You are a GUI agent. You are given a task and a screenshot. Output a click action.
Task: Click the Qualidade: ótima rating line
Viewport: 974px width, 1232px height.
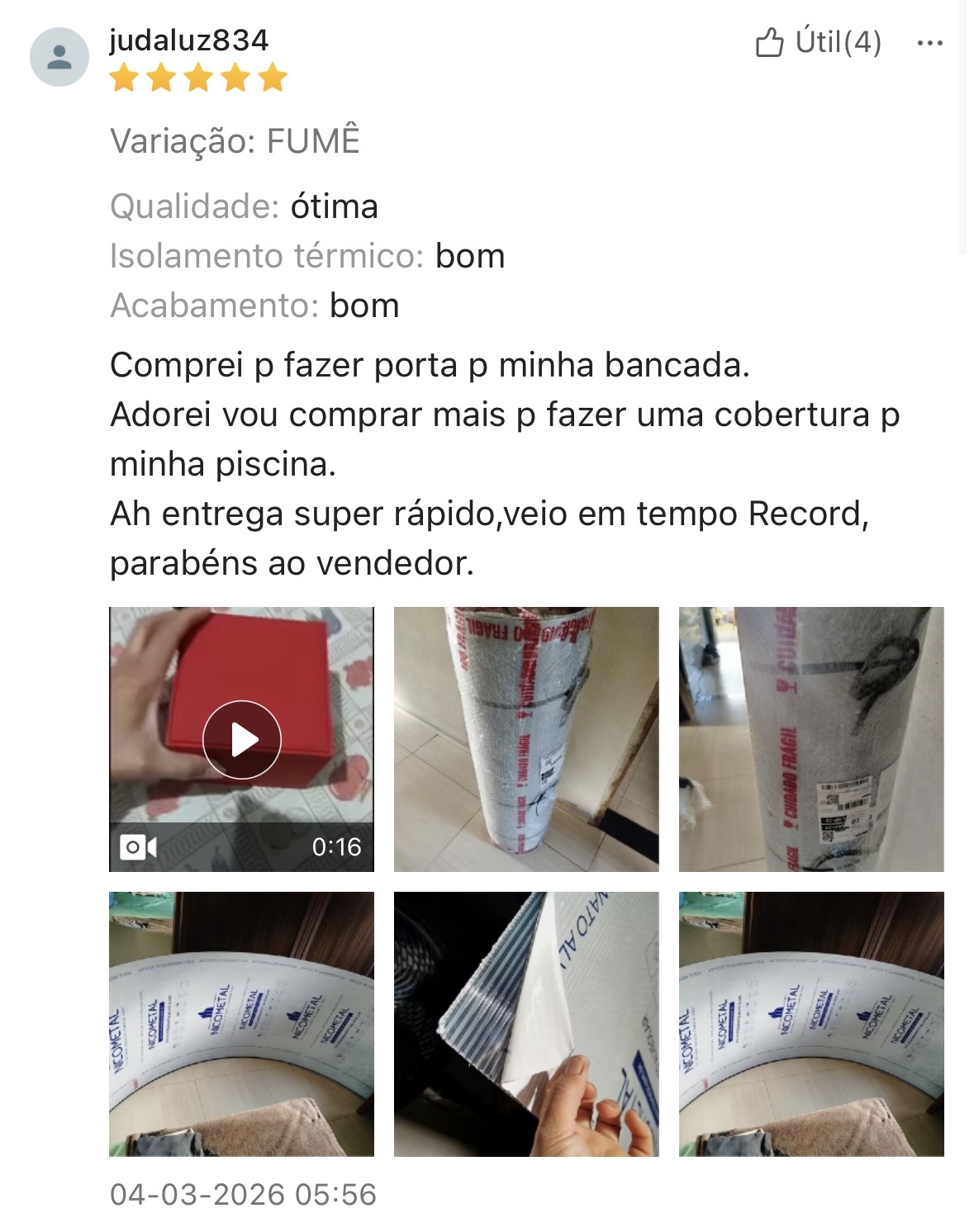click(244, 206)
